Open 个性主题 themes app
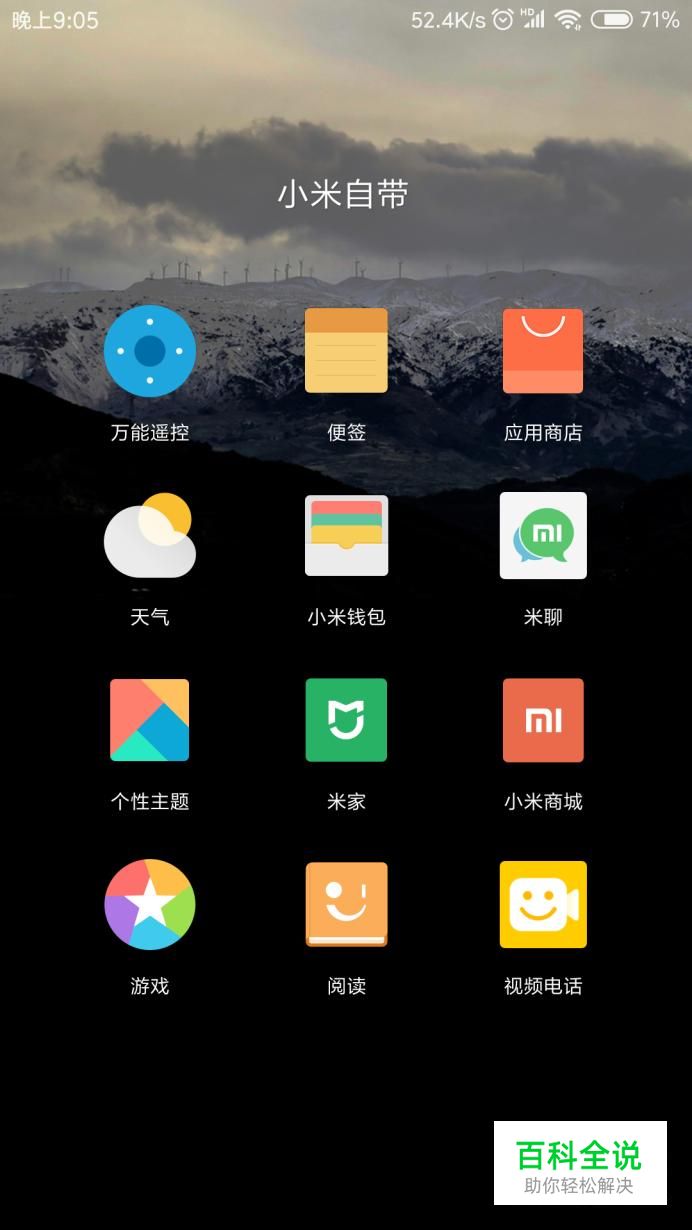The height and width of the screenshot is (1230, 692). [x=150, y=720]
